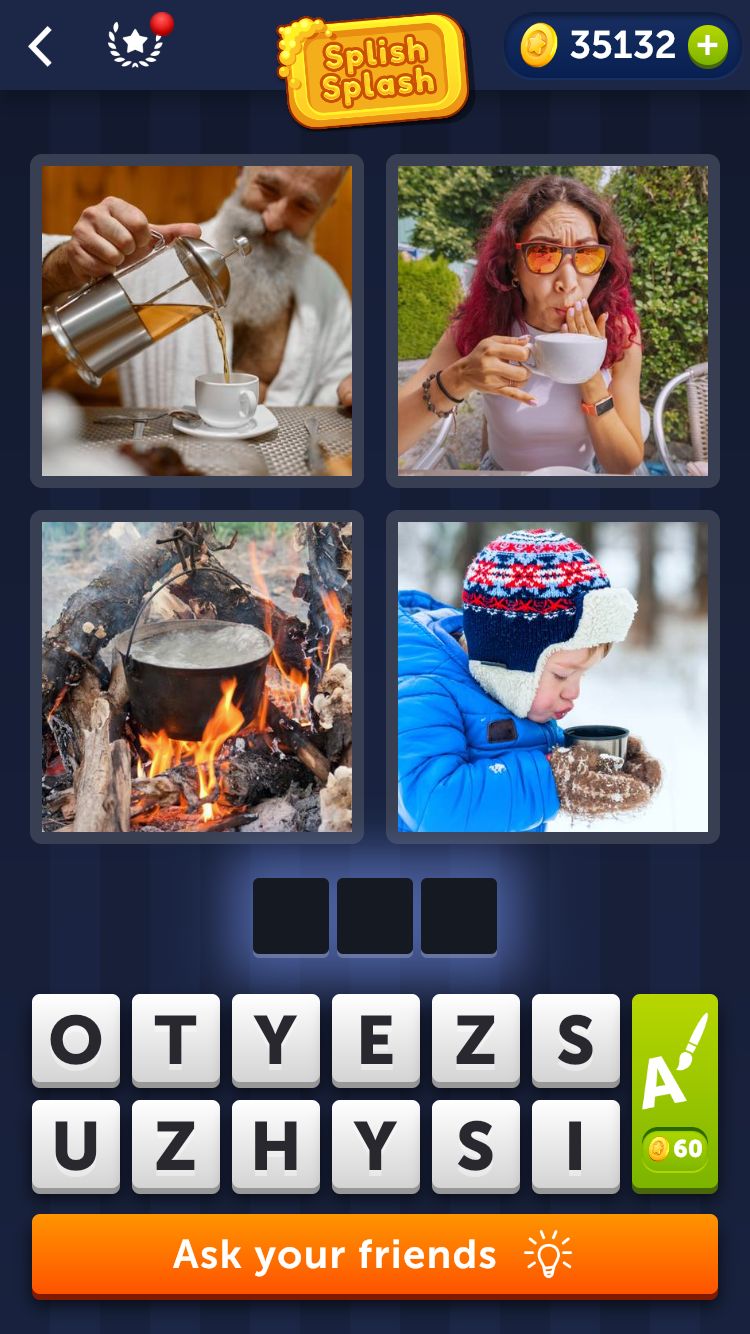Screen dimensions: 750x1334
Task: Use the 60-coin letter hint
Action: tap(675, 1092)
